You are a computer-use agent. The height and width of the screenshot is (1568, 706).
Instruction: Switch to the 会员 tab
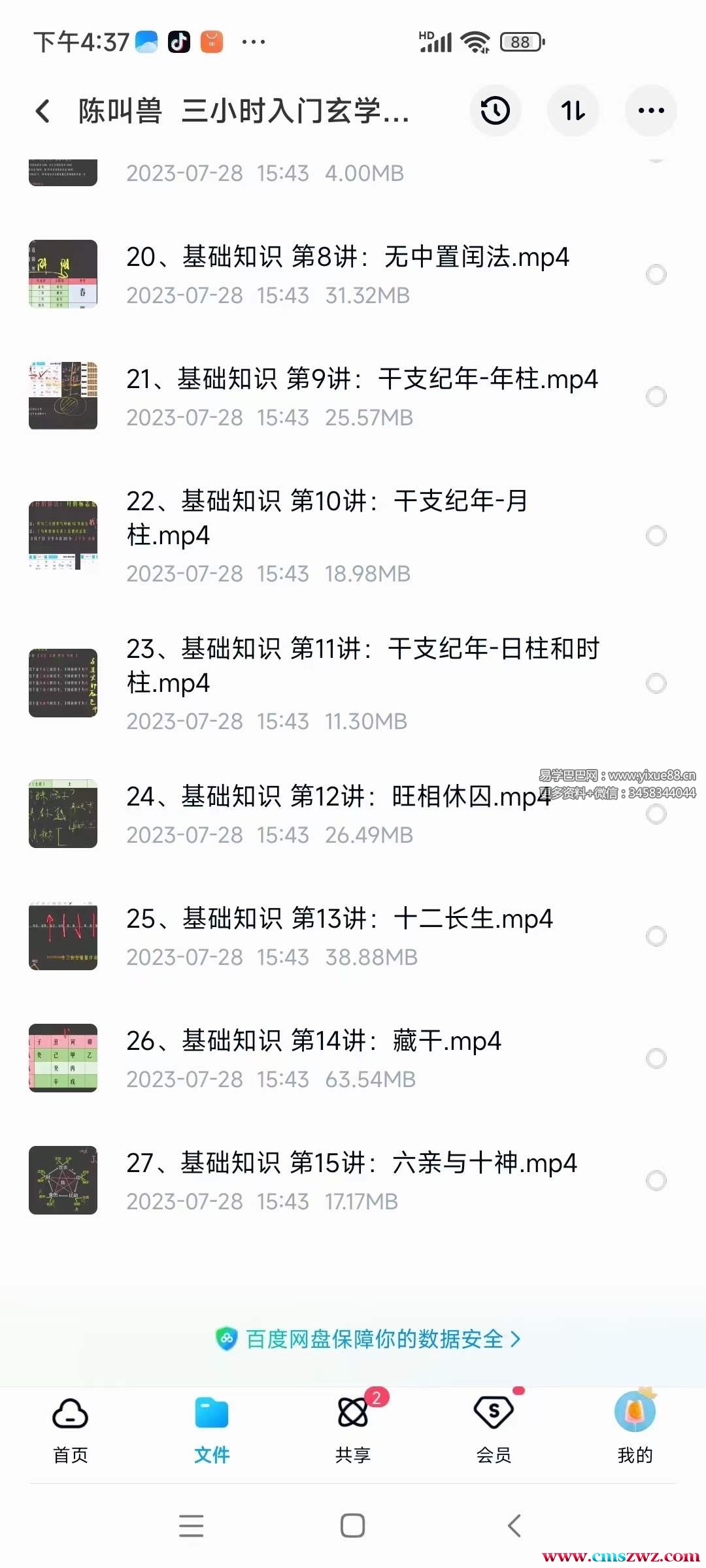[494, 1428]
